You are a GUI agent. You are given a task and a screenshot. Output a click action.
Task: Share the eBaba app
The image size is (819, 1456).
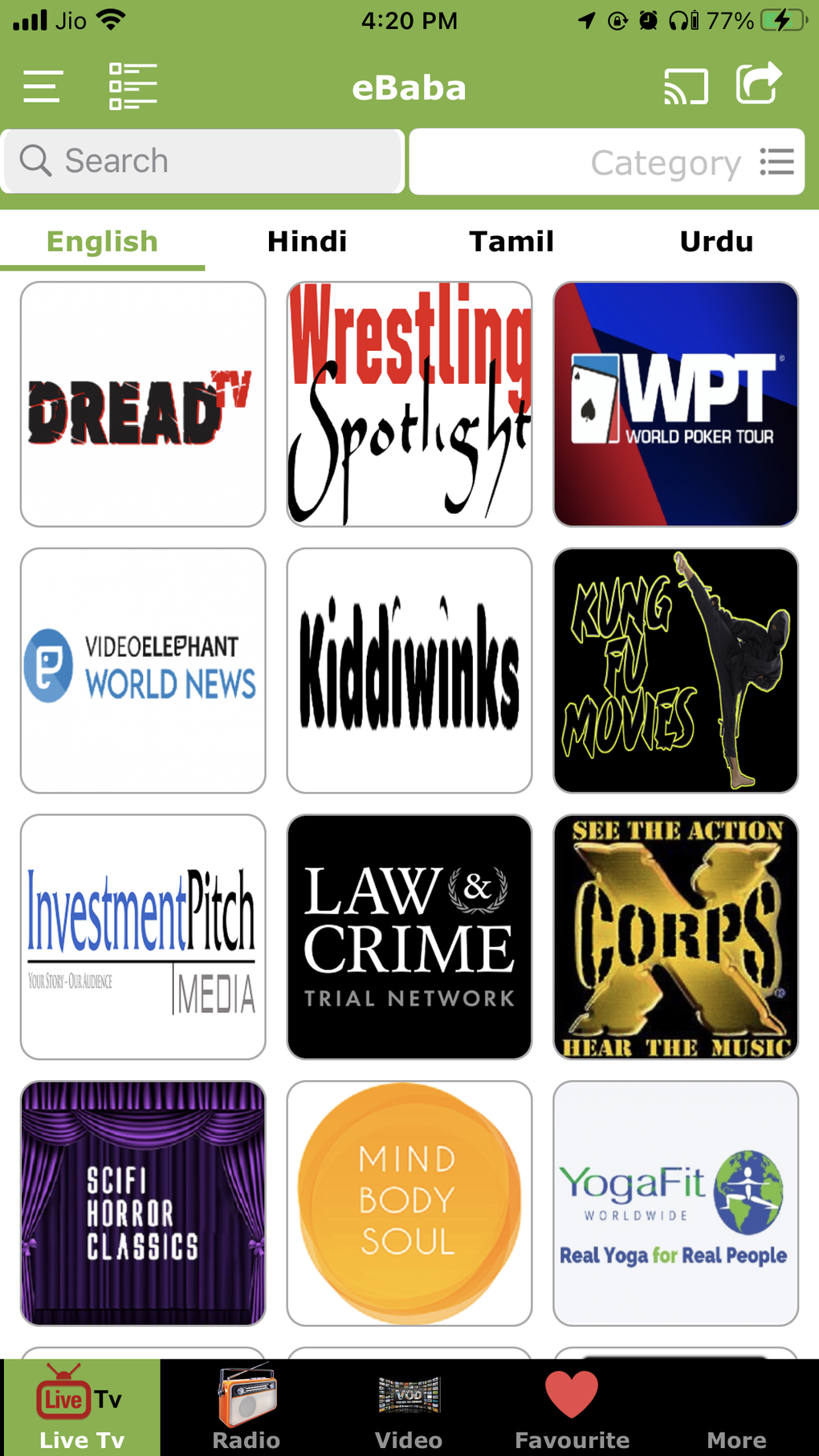(x=759, y=84)
